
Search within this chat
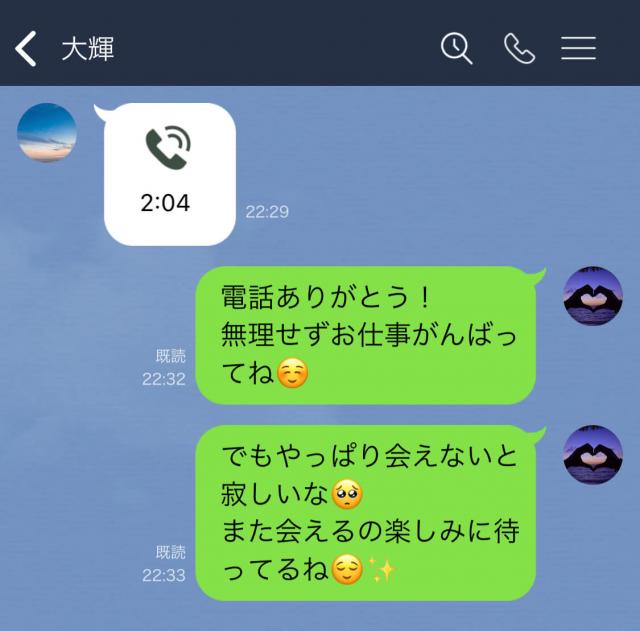click(457, 48)
